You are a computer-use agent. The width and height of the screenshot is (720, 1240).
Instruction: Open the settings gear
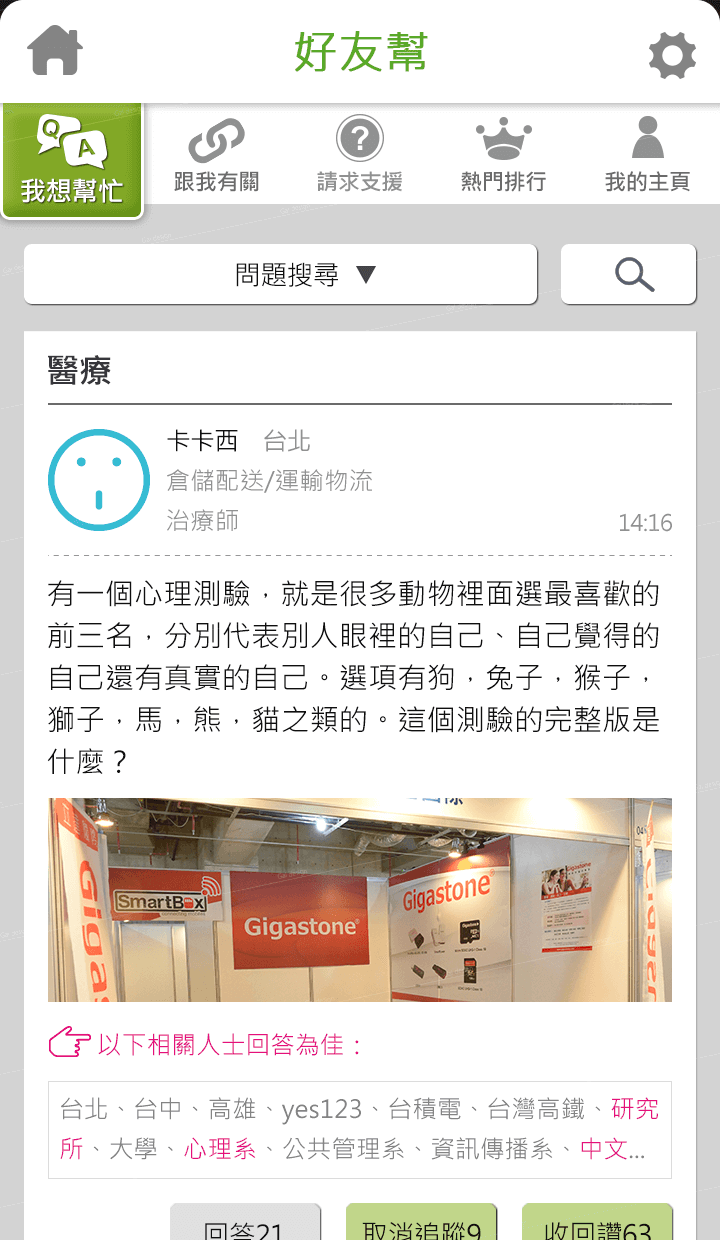point(672,55)
